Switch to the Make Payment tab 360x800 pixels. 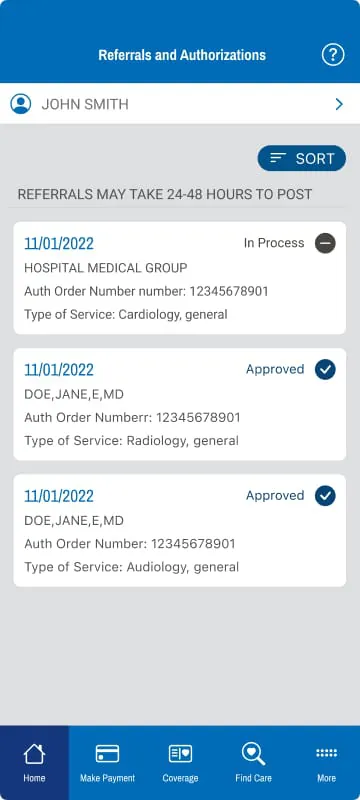[x=107, y=763]
